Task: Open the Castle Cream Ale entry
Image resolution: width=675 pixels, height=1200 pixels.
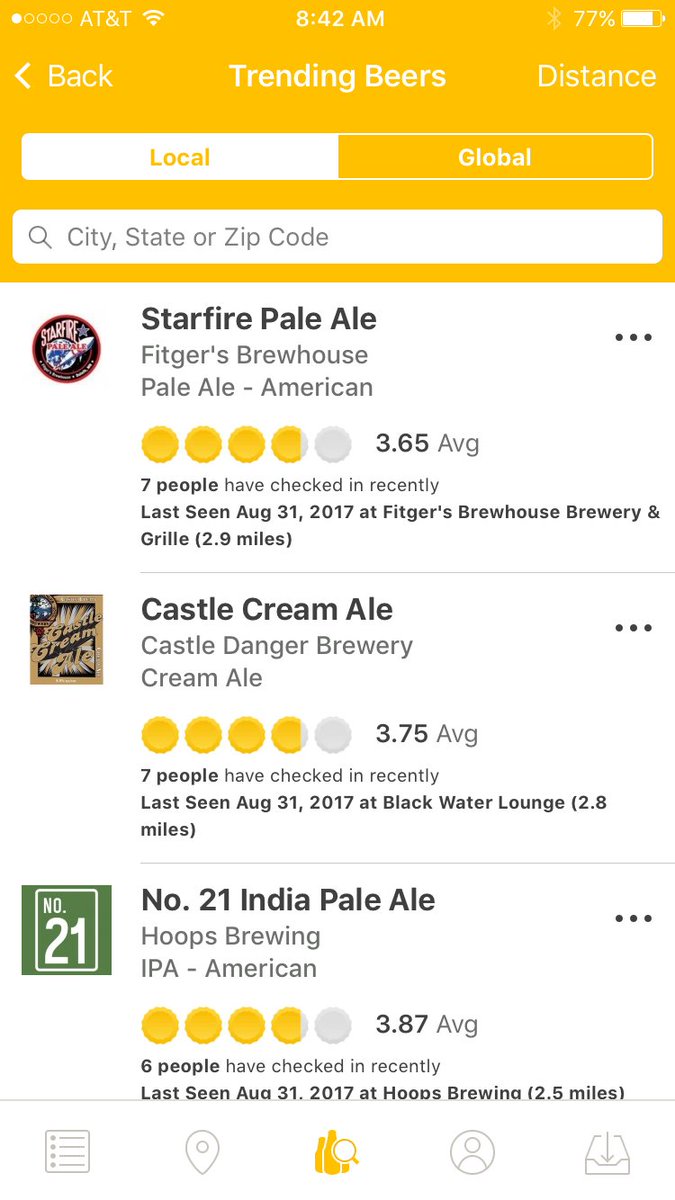Action: (x=337, y=718)
